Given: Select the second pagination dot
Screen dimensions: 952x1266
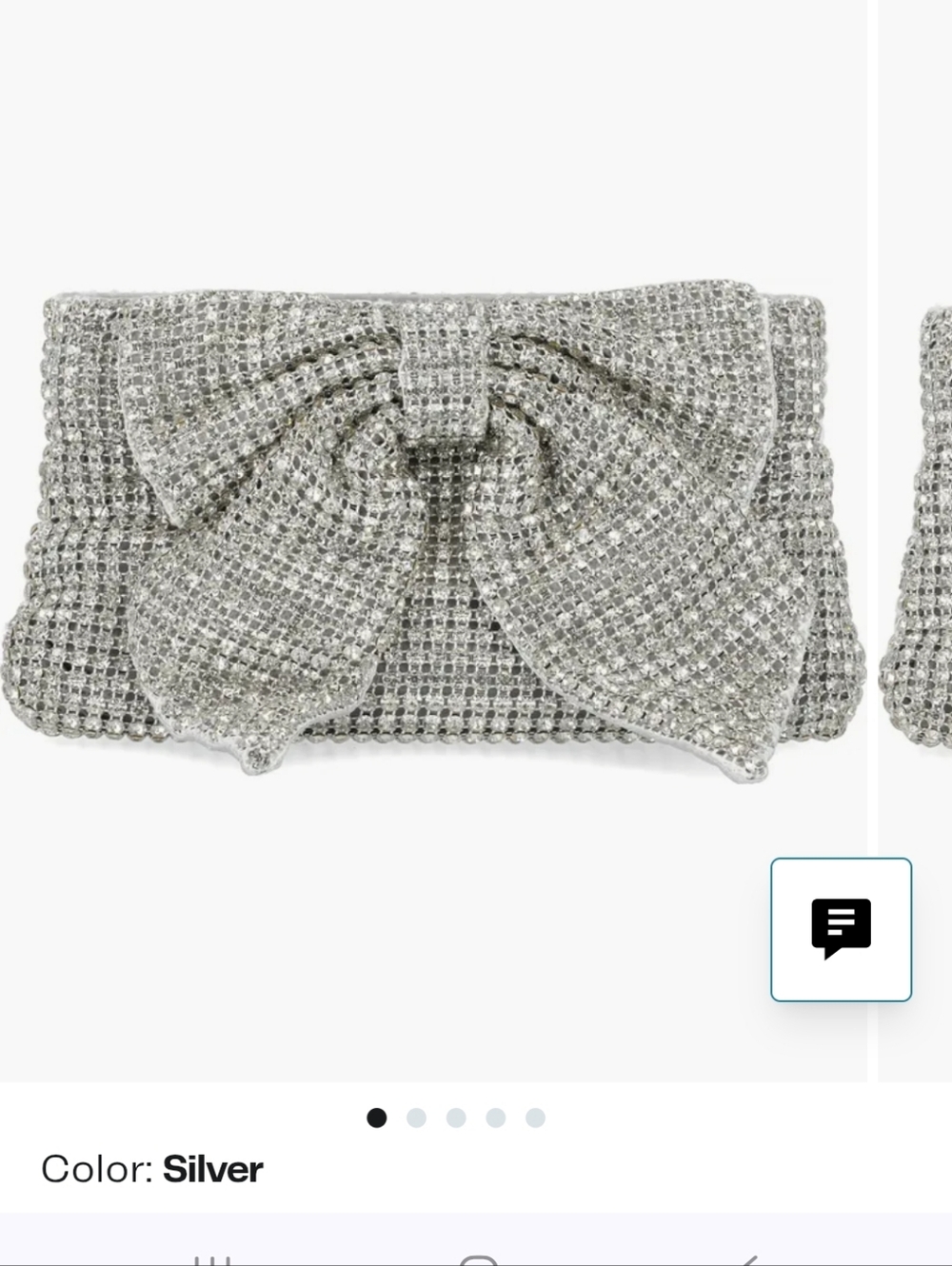Looking at the screenshot, I should click(x=417, y=1118).
